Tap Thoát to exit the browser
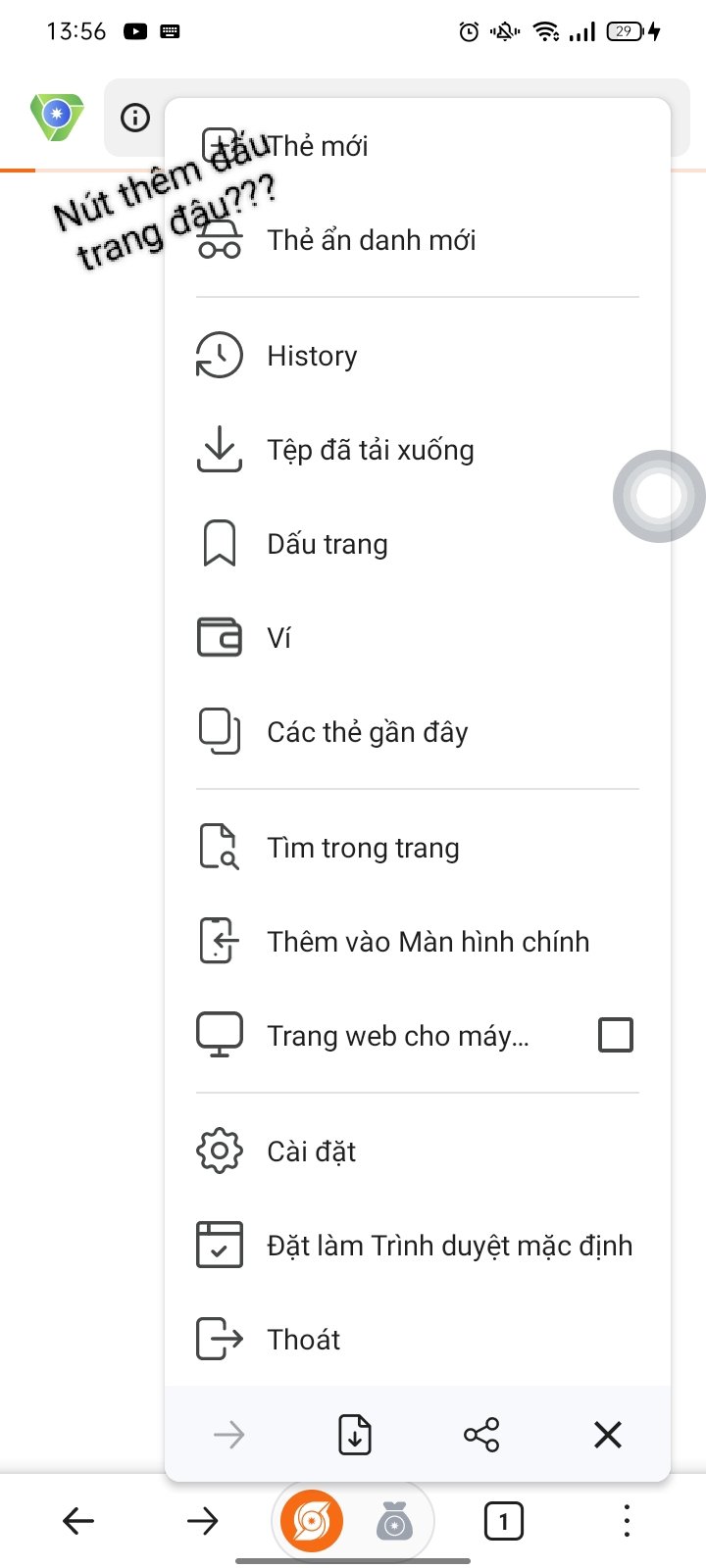706x1568 pixels. click(x=418, y=1340)
